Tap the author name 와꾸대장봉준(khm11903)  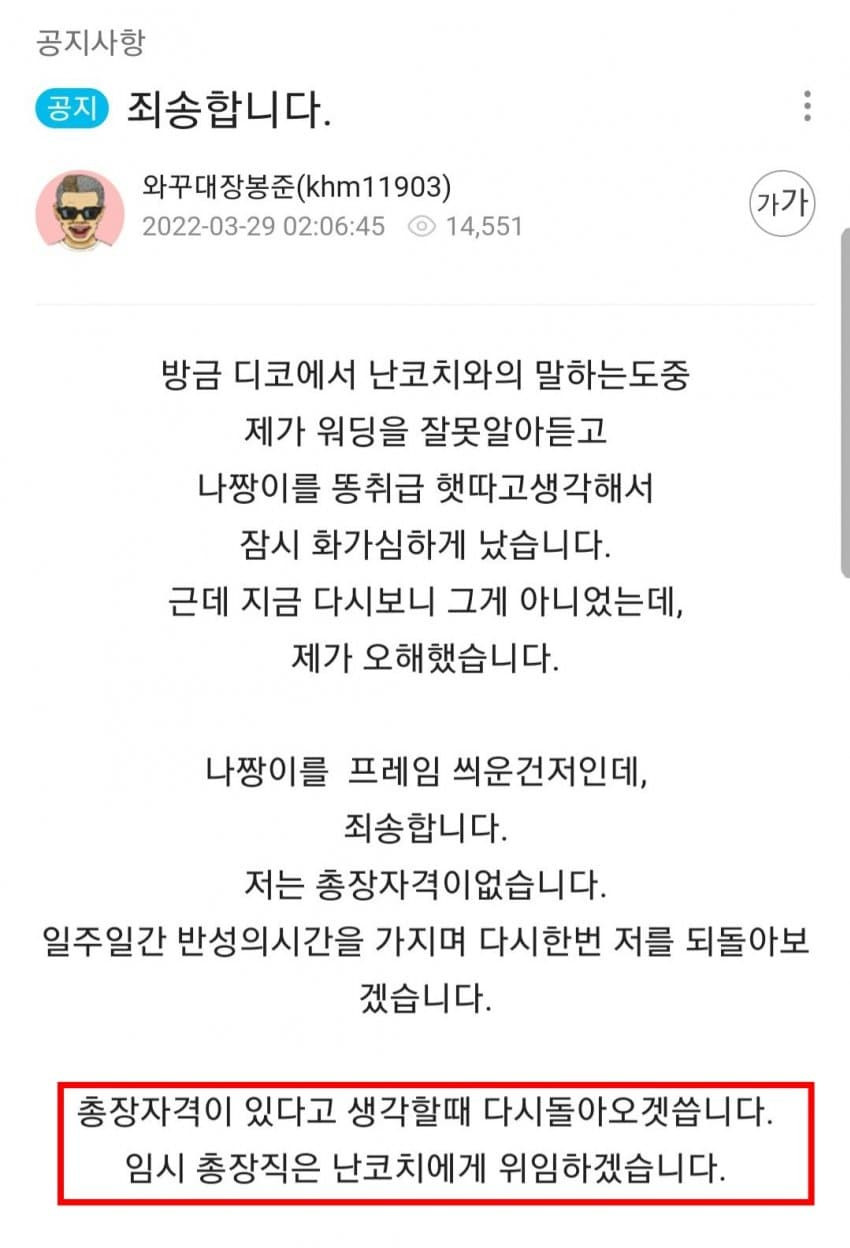coord(297,187)
